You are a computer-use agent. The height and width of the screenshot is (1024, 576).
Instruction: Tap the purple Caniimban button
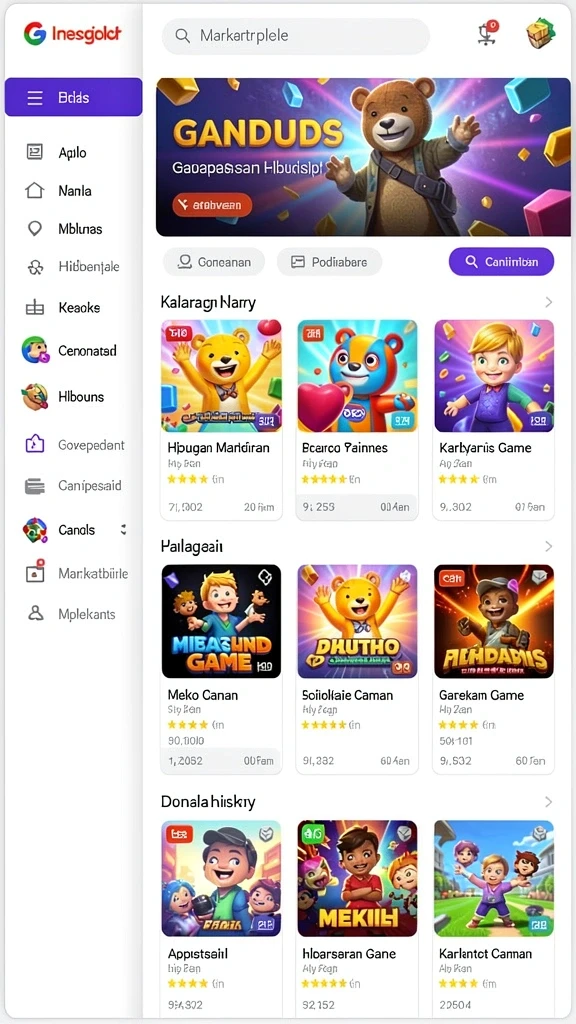[x=502, y=262]
